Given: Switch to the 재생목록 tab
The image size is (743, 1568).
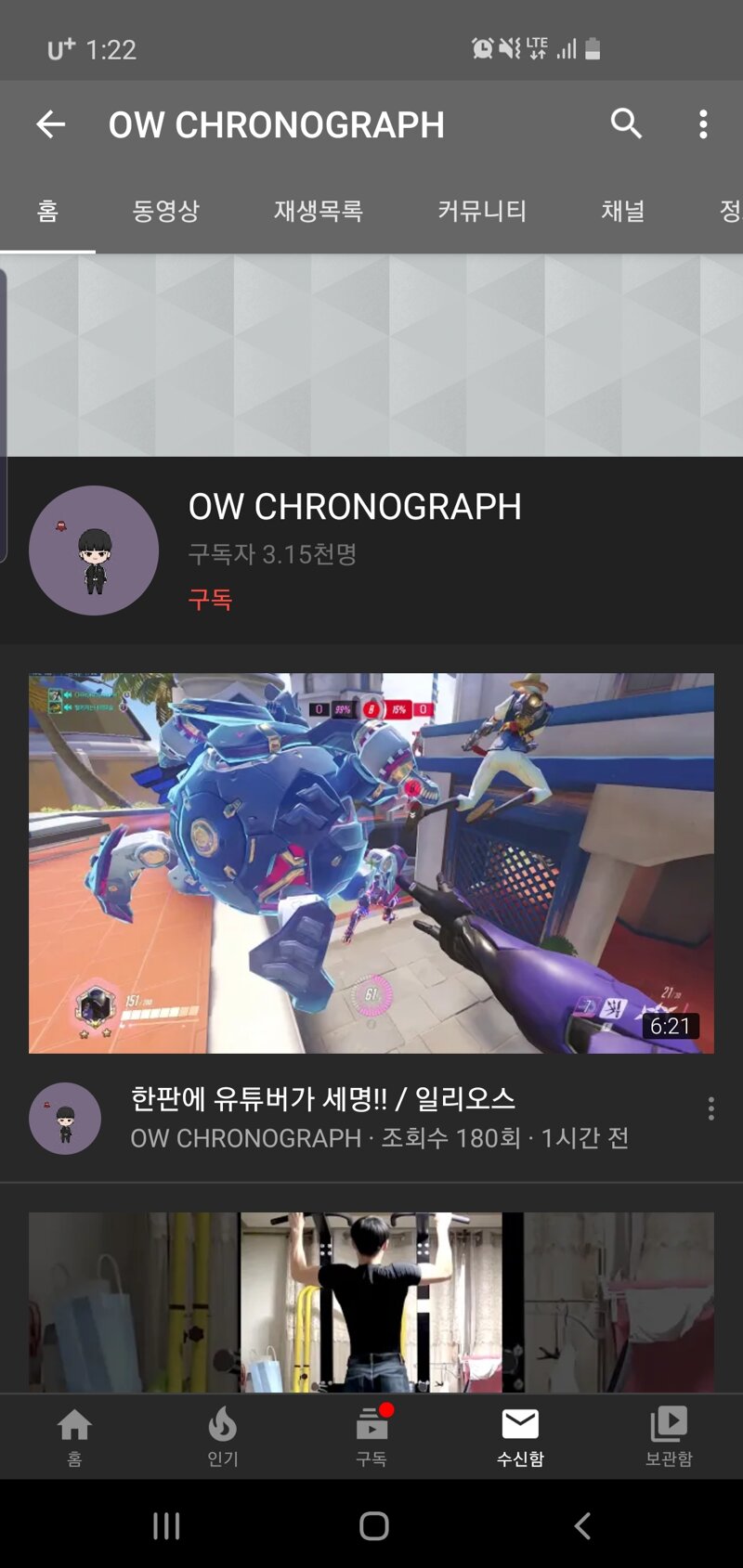Looking at the screenshot, I should [318, 212].
